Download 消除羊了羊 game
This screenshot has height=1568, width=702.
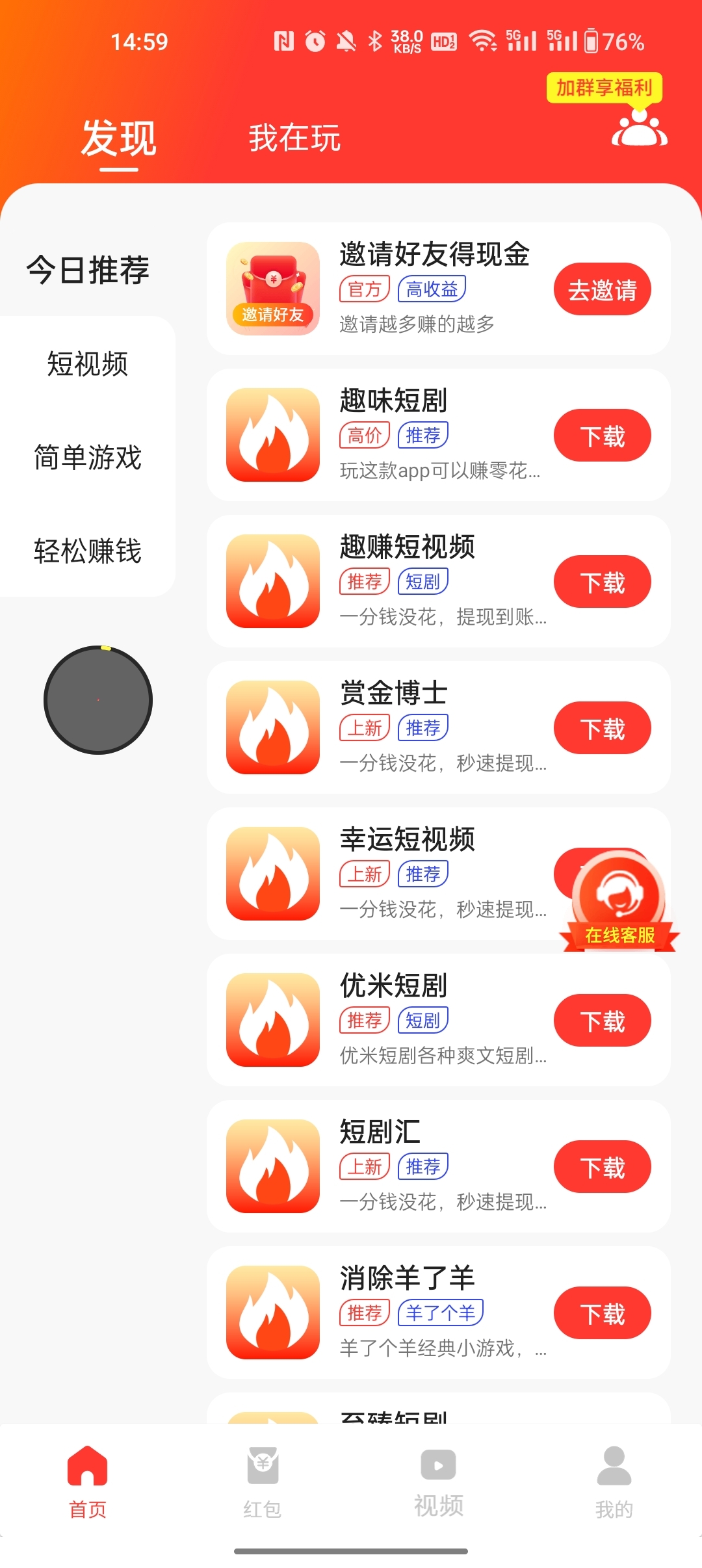tap(602, 1313)
